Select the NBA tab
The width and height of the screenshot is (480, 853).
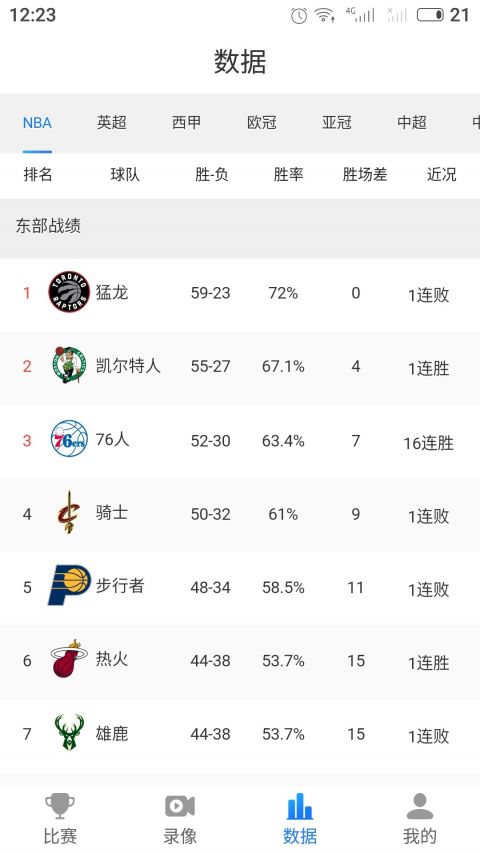pyautogui.click(x=37, y=123)
